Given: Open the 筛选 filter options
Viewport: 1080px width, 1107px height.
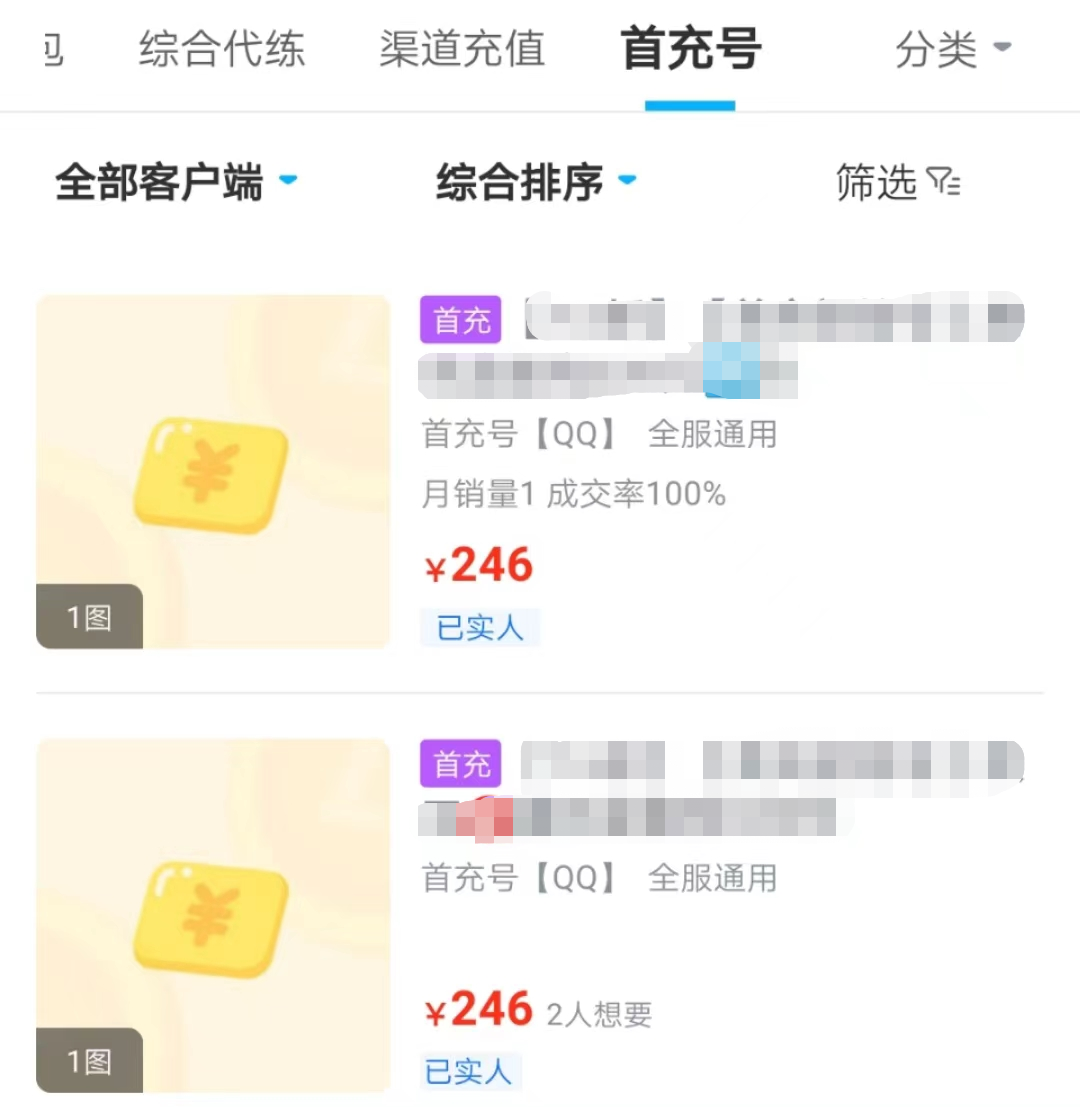Looking at the screenshot, I should click(897, 182).
